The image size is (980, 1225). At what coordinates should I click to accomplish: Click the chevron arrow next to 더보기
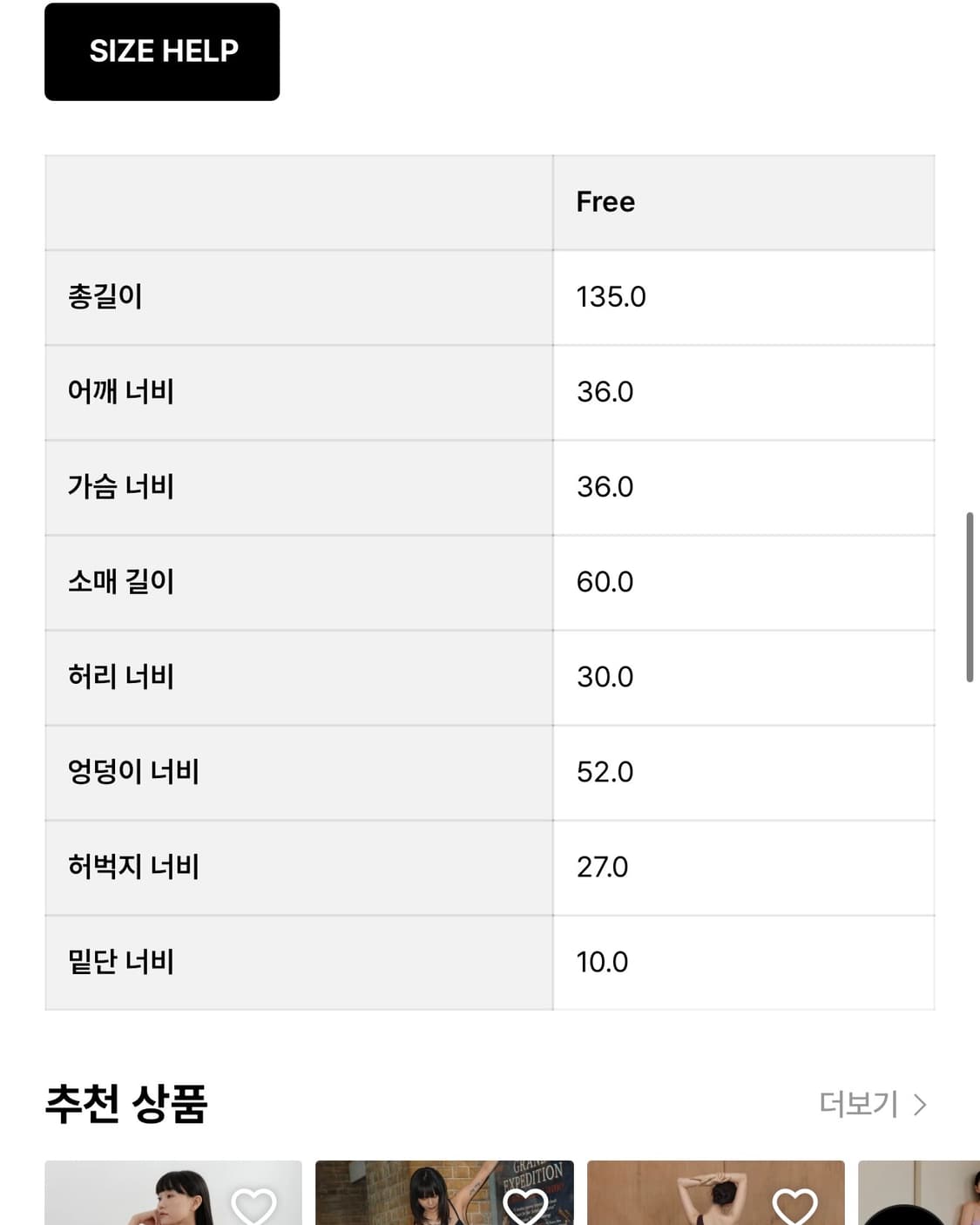coord(919,1105)
